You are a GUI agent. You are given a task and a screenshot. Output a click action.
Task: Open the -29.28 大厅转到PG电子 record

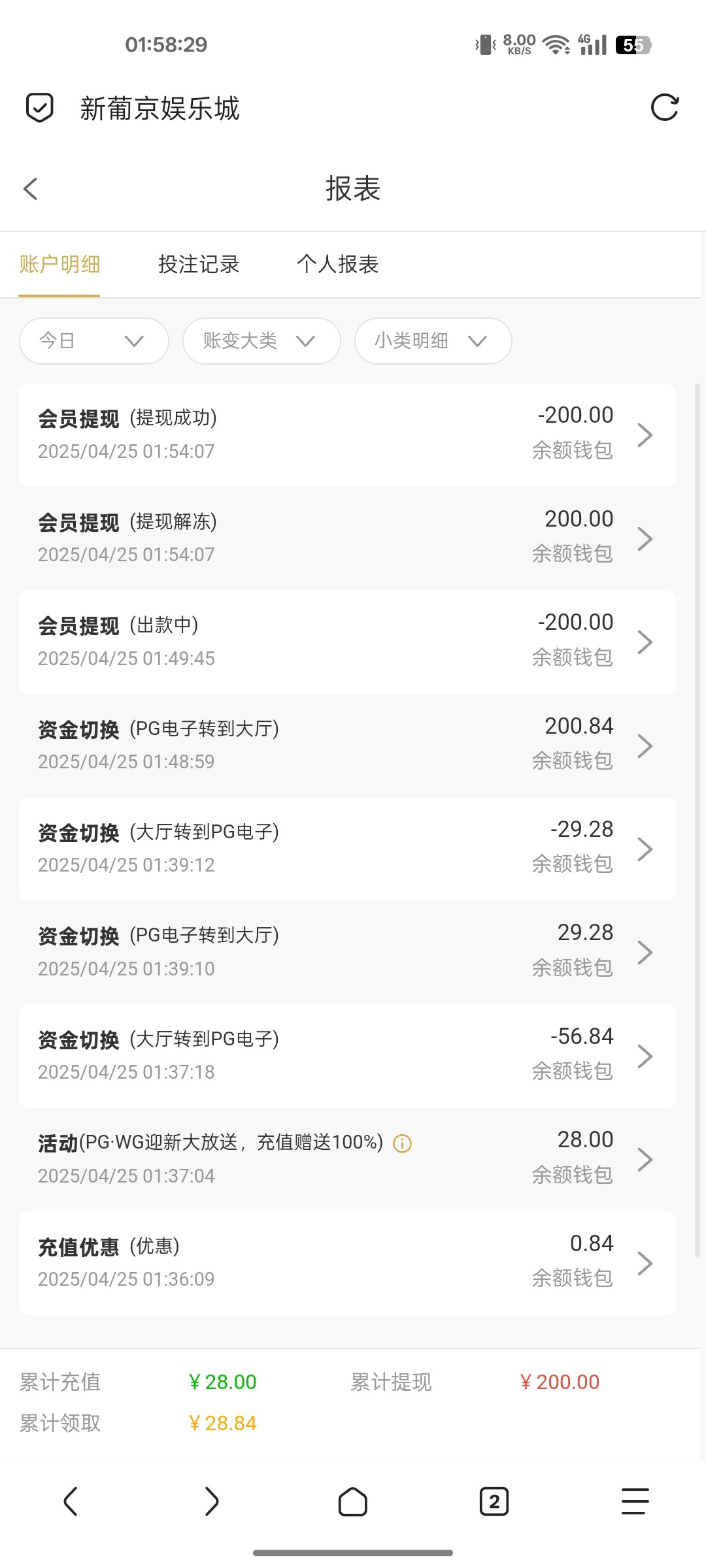pyautogui.click(x=347, y=849)
